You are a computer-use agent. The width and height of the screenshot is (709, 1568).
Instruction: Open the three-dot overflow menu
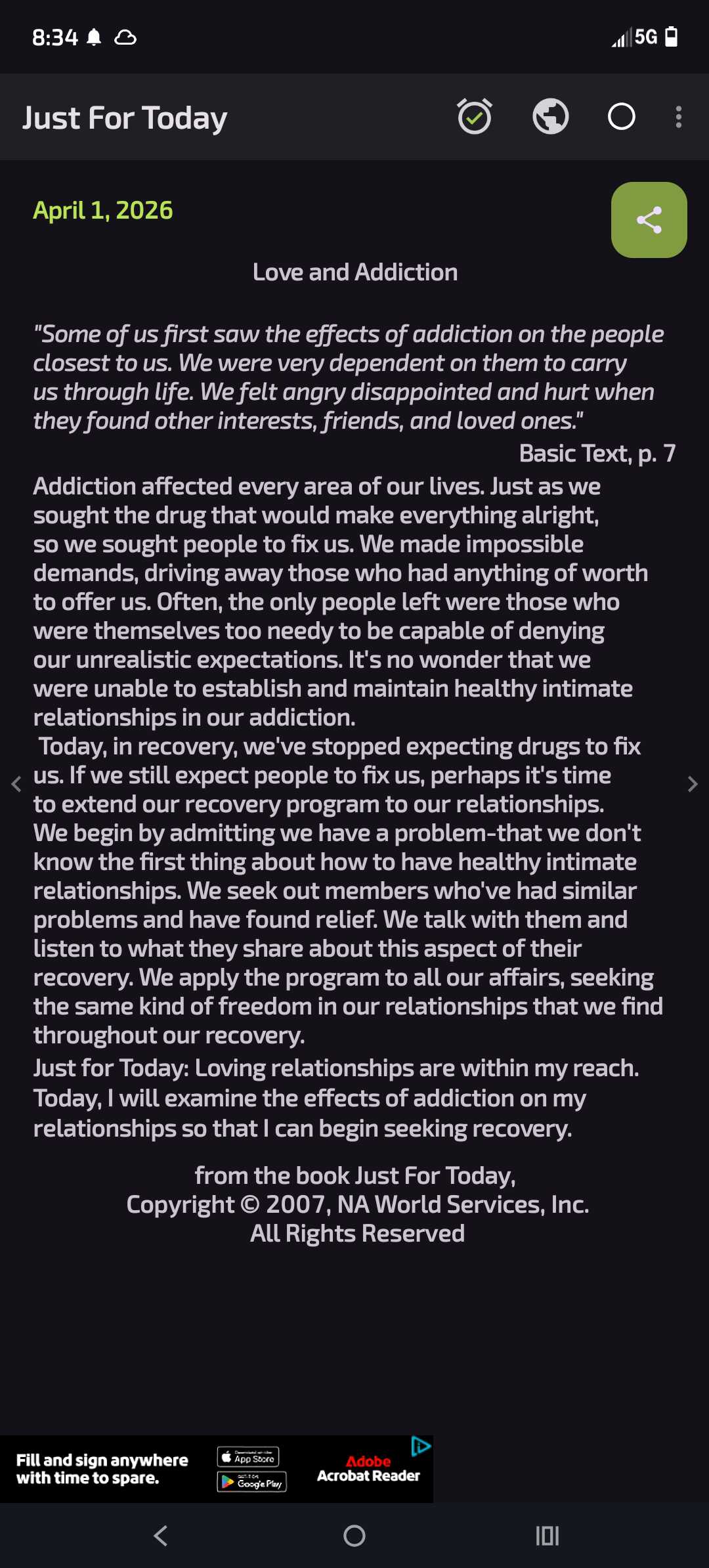point(679,117)
